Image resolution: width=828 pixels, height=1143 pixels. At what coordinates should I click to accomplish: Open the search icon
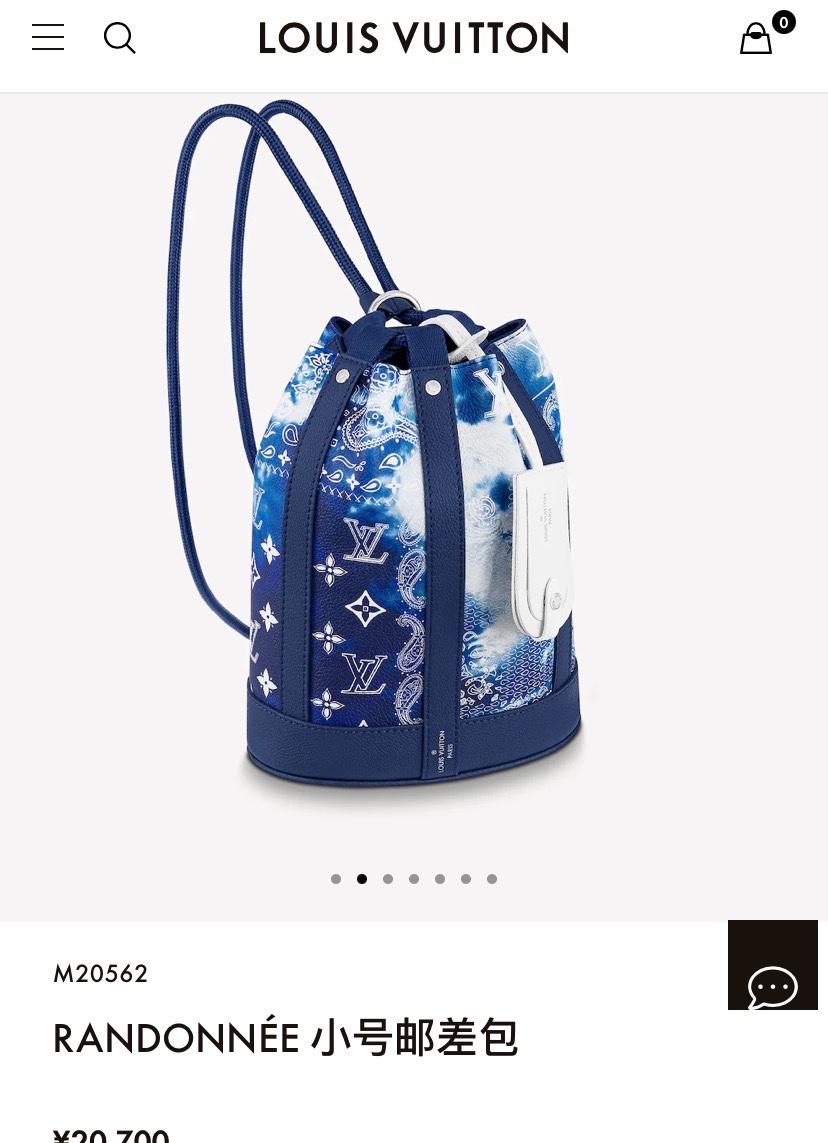pyautogui.click(x=119, y=38)
